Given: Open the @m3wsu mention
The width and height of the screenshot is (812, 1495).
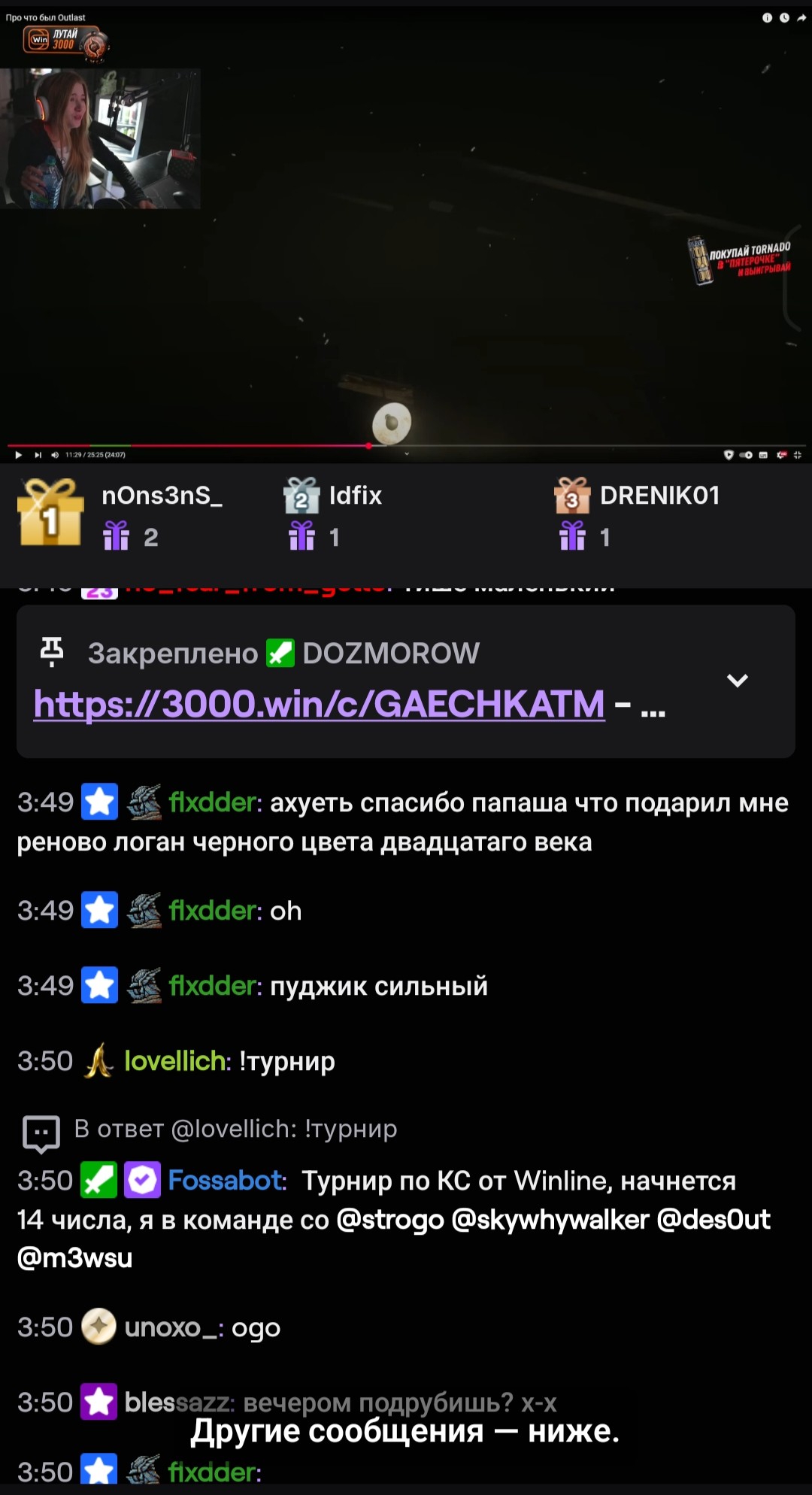Looking at the screenshot, I should 74,1258.
